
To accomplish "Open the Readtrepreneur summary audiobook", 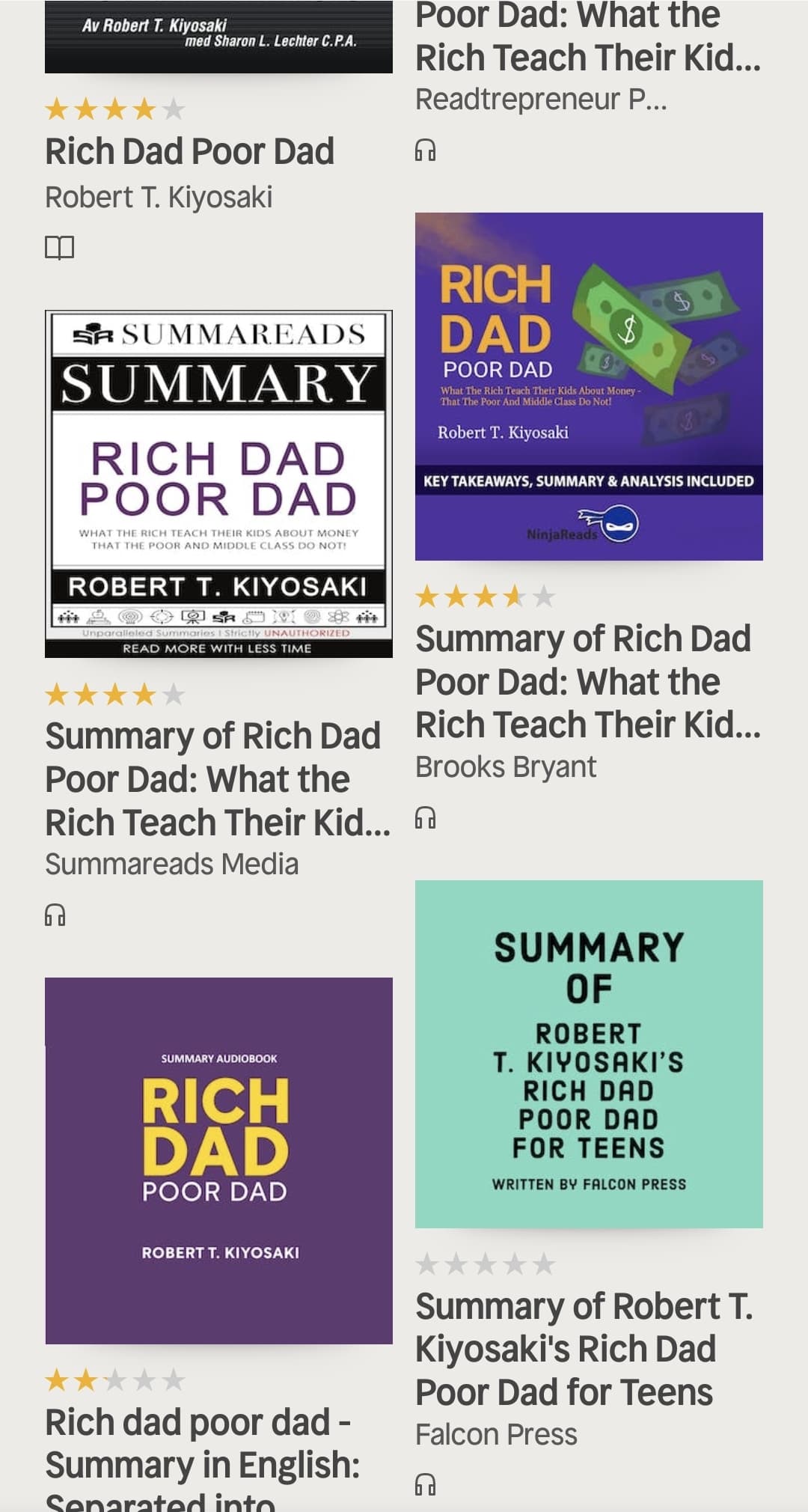I will point(587,37).
